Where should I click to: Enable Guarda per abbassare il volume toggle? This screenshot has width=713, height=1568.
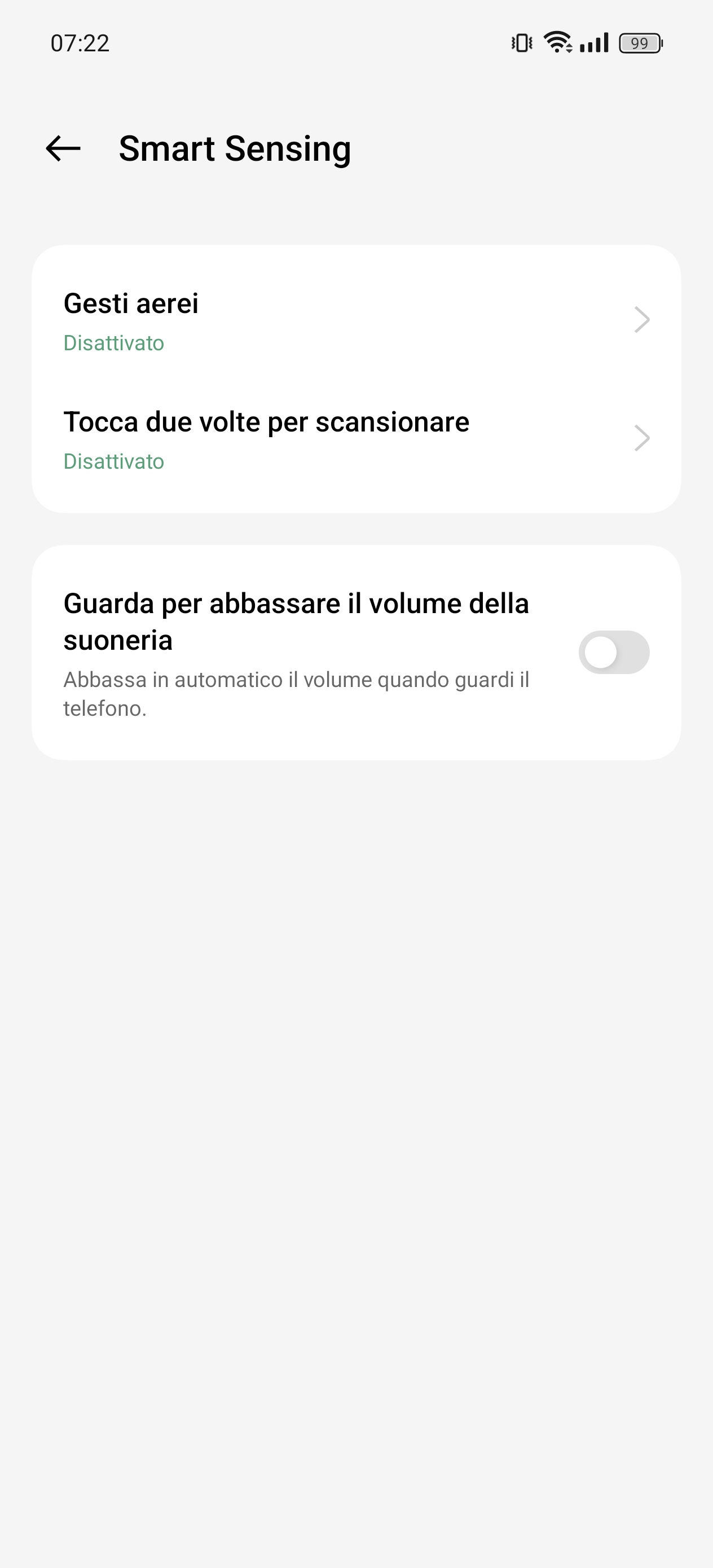pyautogui.click(x=613, y=653)
